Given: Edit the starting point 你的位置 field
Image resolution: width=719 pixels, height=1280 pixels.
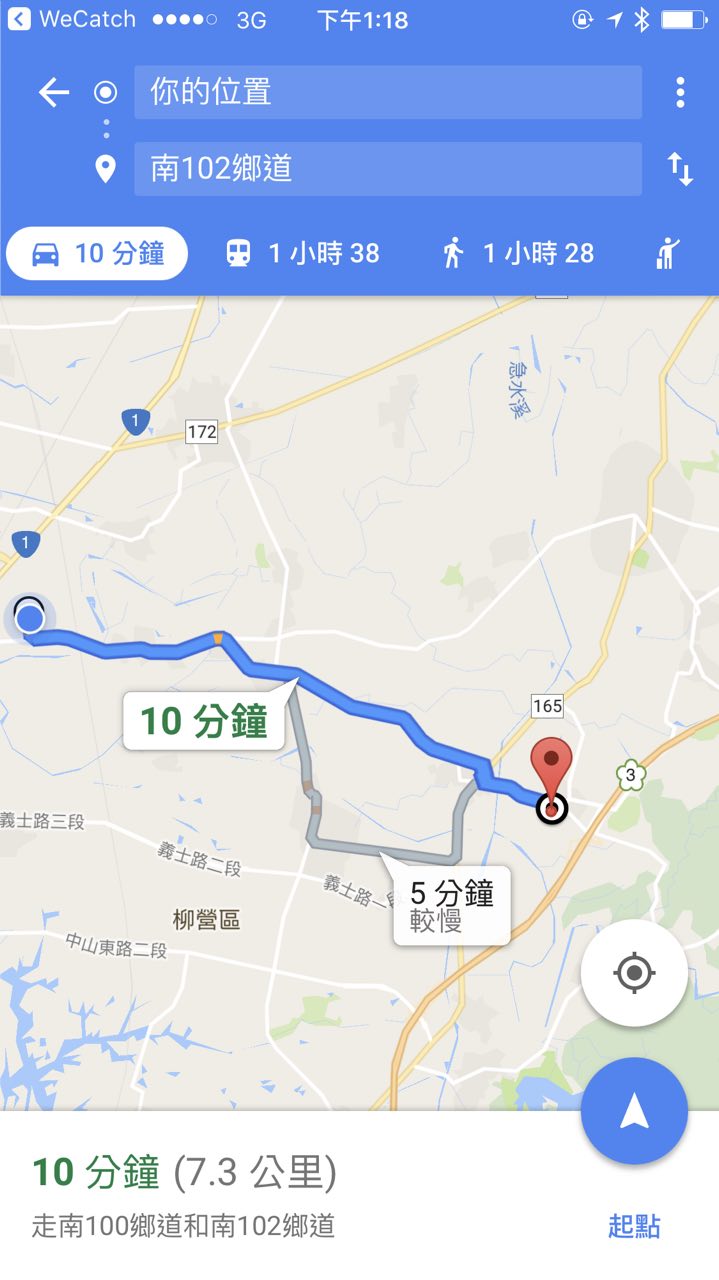Looking at the screenshot, I should click(x=387, y=93).
